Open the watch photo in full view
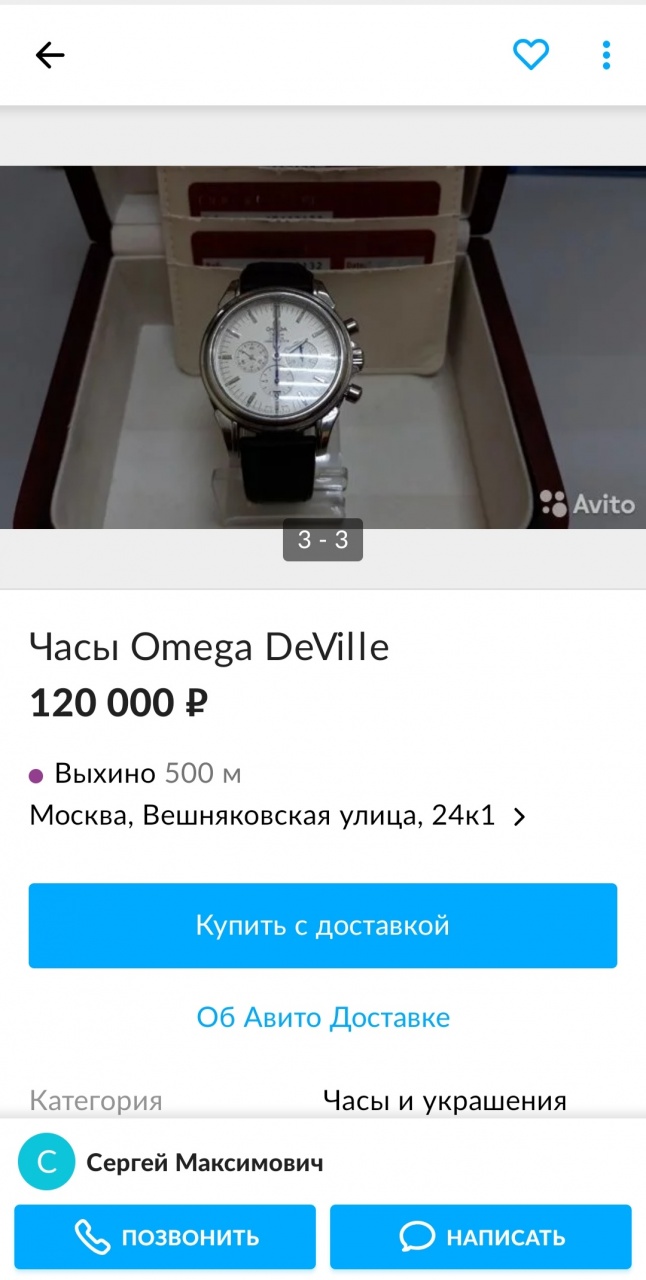 tap(322, 347)
